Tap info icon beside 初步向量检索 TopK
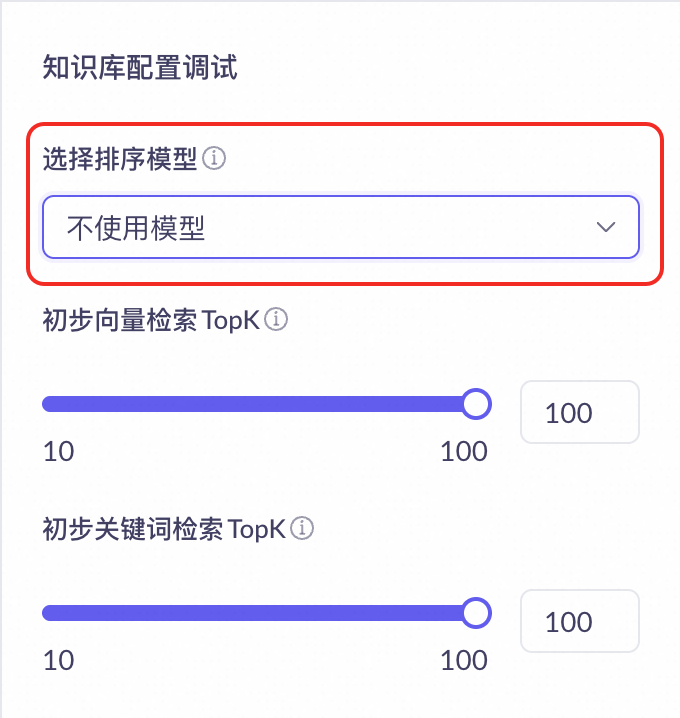The image size is (680, 718). [x=277, y=319]
